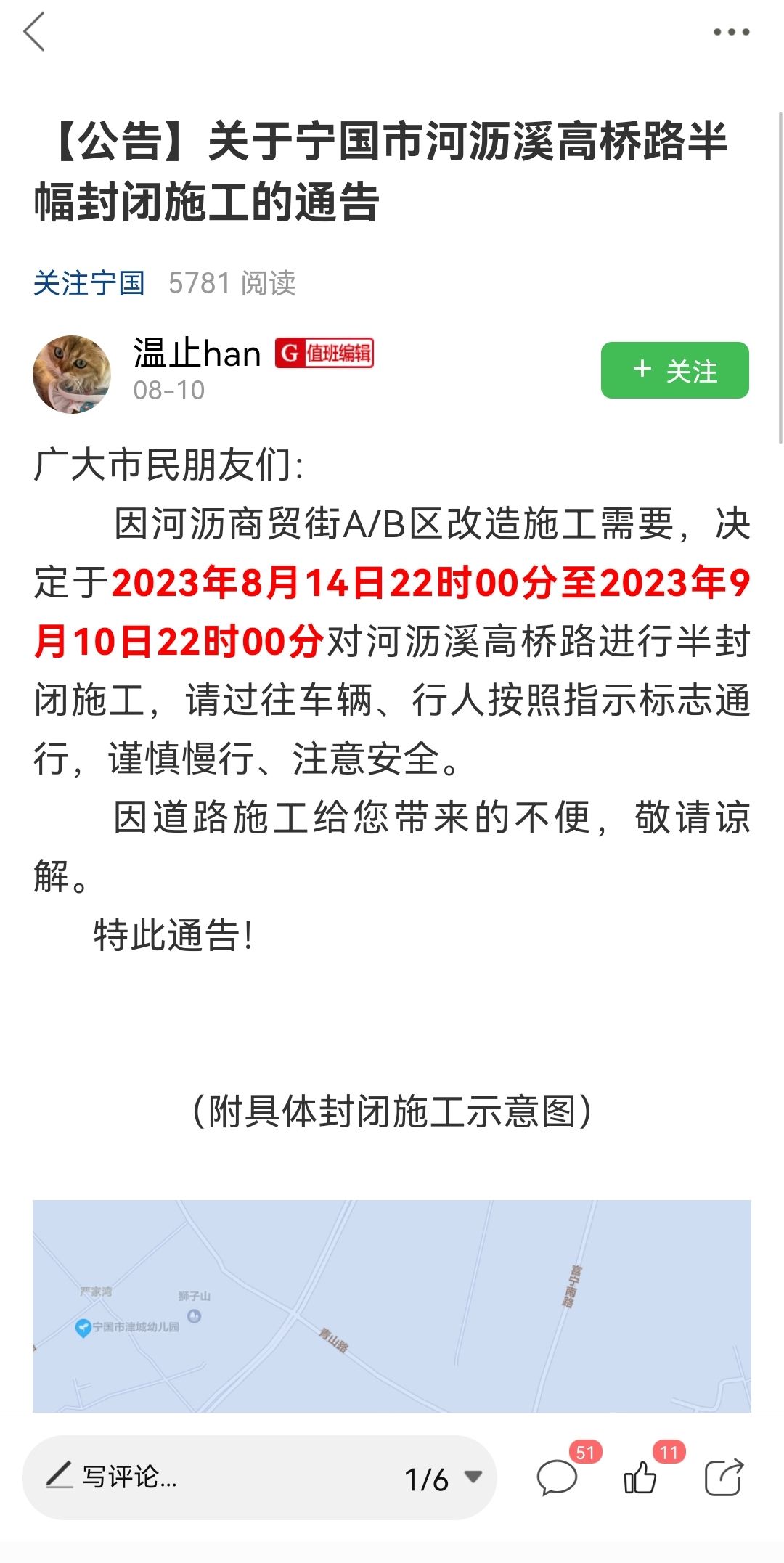The width and height of the screenshot is (784, 1563).
Task: Expand the 1/6 page selector dropdown
Action: click(444, 1479)
